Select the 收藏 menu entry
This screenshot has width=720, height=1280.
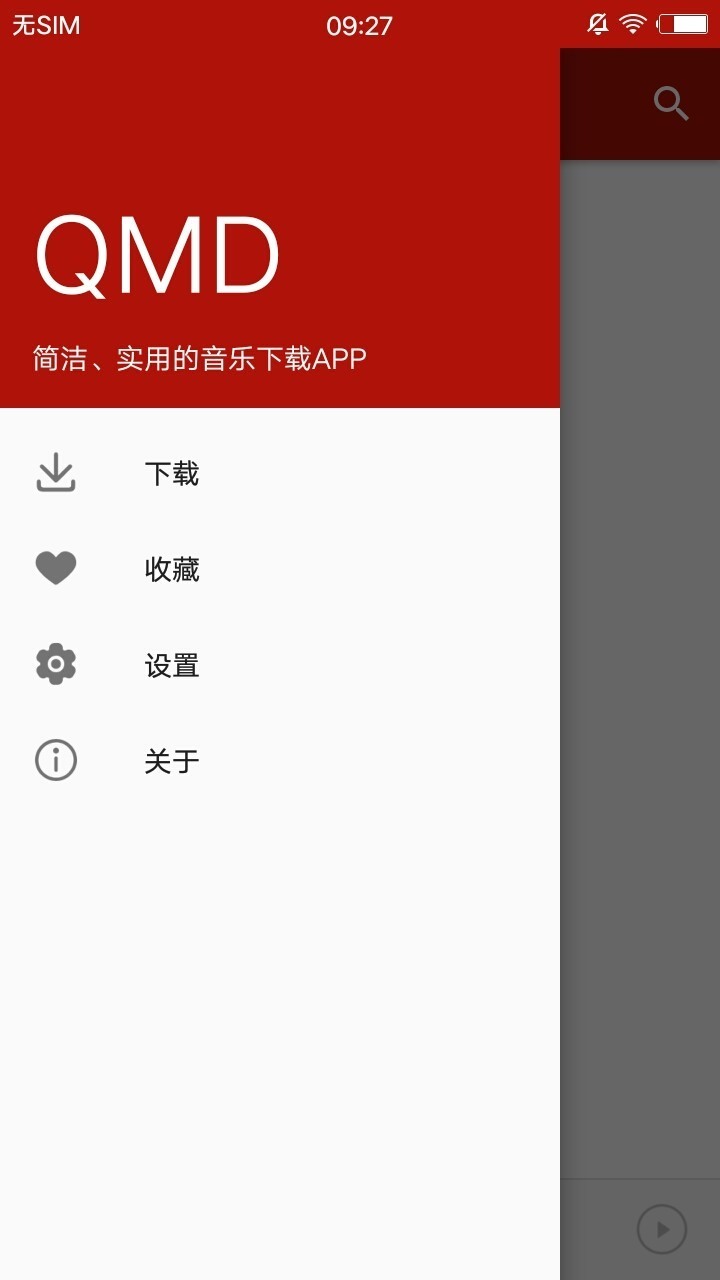point(171,567)
